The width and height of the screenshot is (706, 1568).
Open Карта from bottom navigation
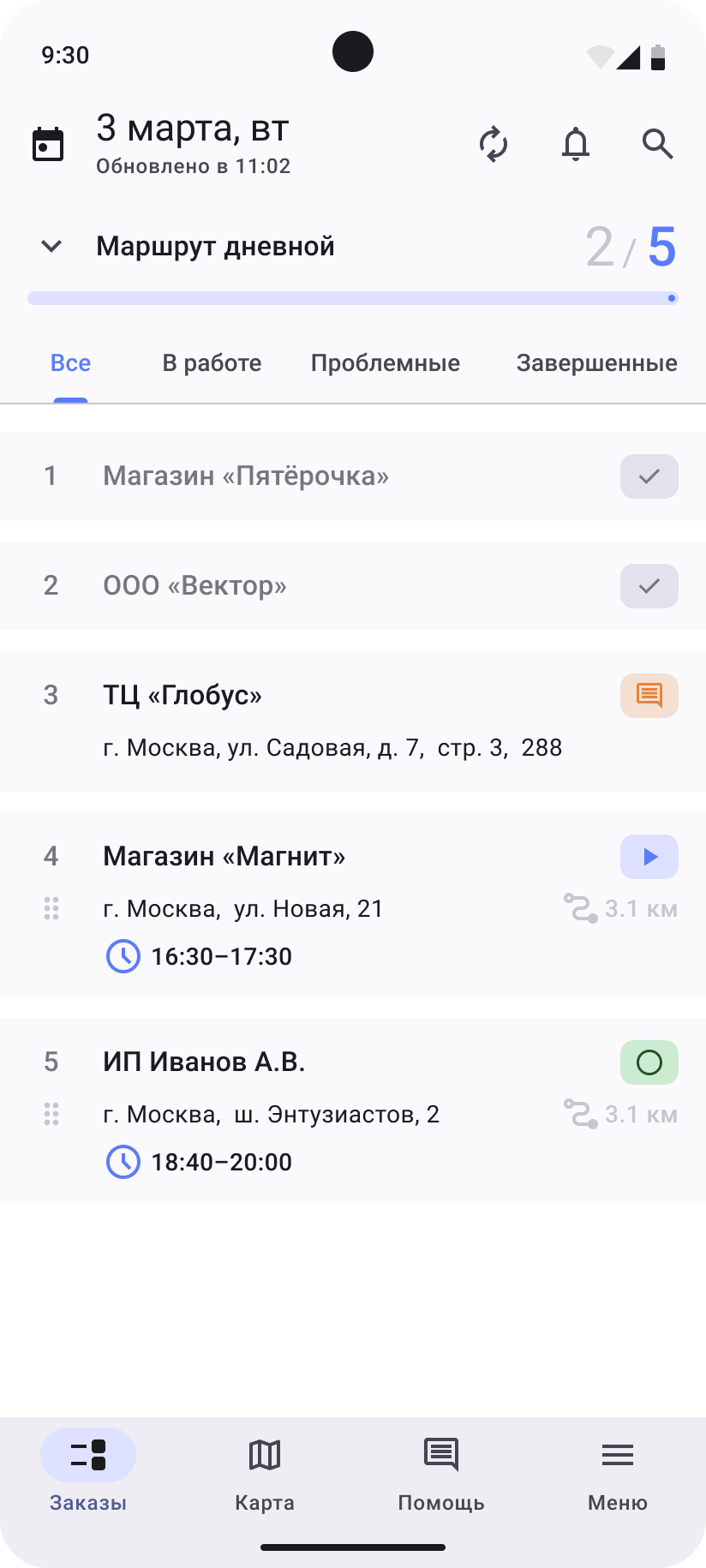(265, 1474)
